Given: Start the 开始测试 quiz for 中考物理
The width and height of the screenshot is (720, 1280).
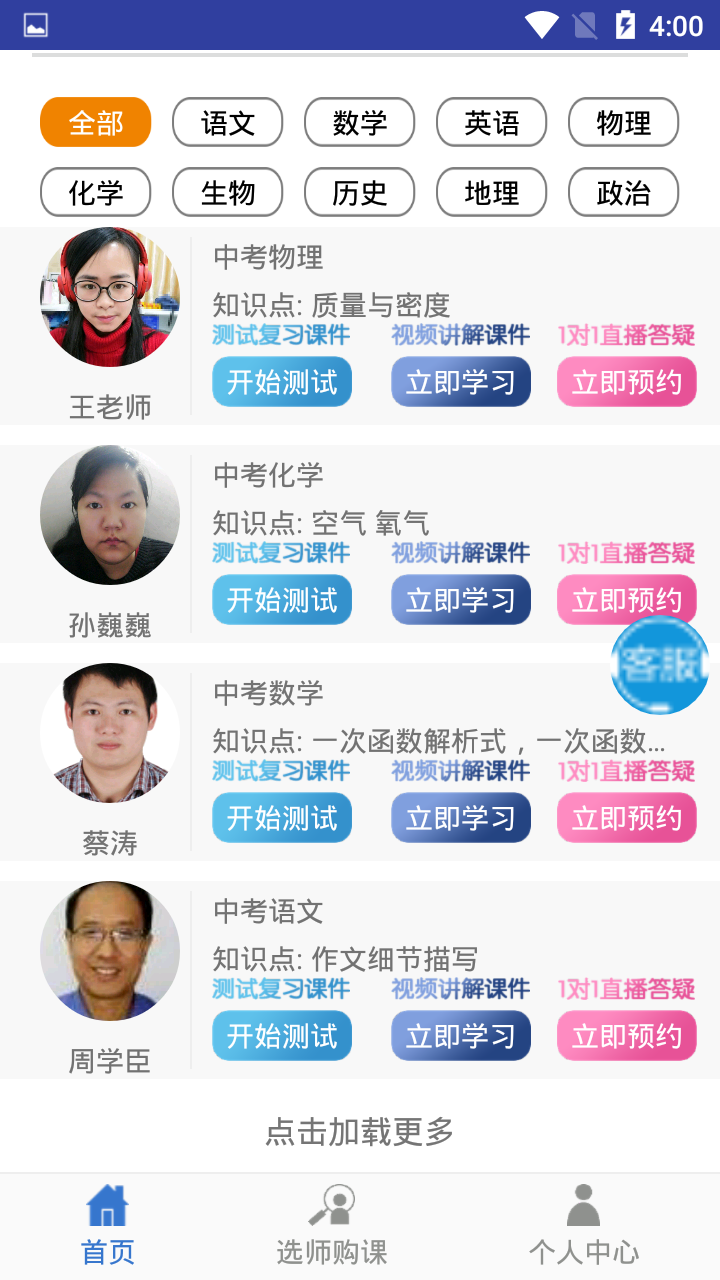Looking at the screenshot, I should pos(282,382).
